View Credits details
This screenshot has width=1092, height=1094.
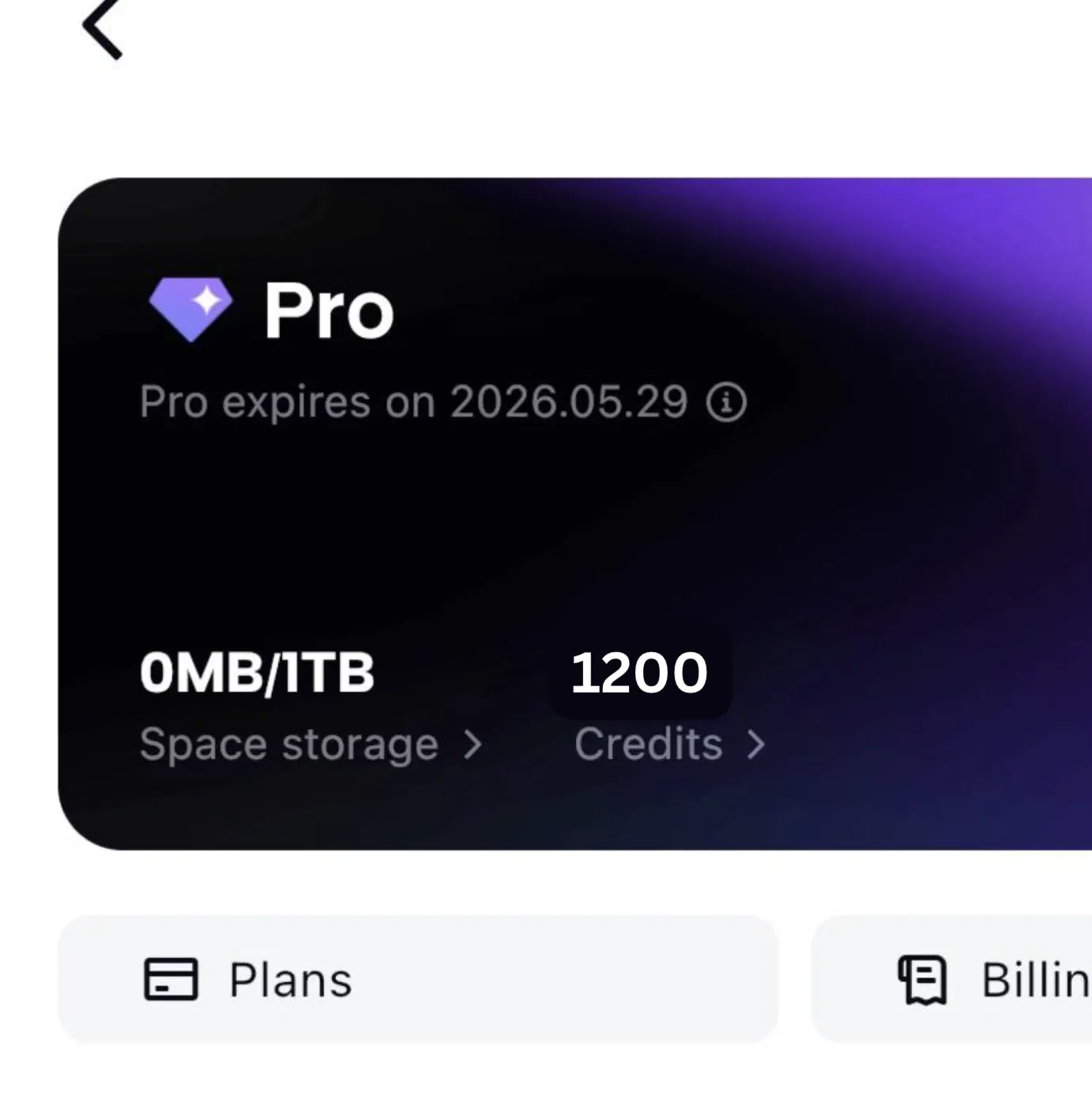[x=668, y=745]
